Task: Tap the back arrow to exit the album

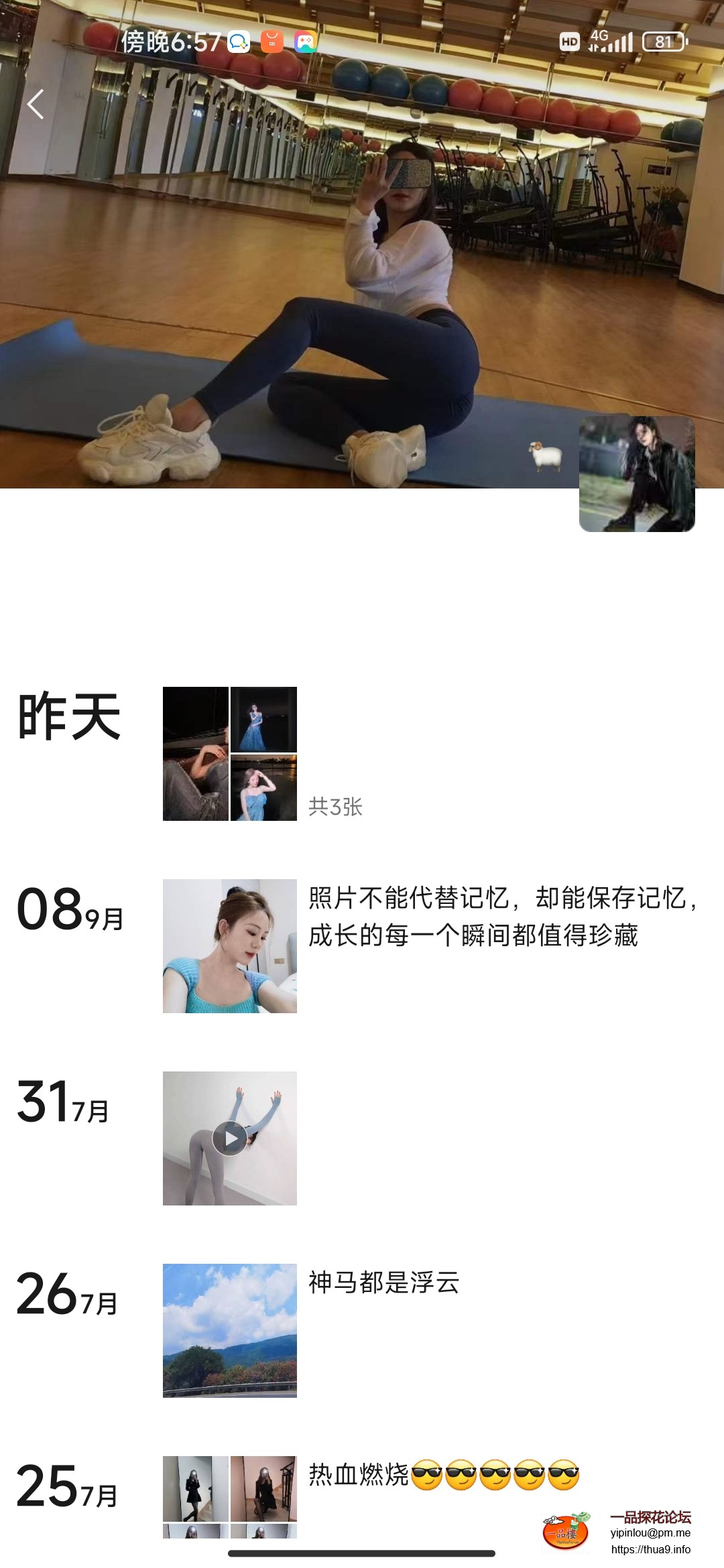Action: [x=35, y=106]
